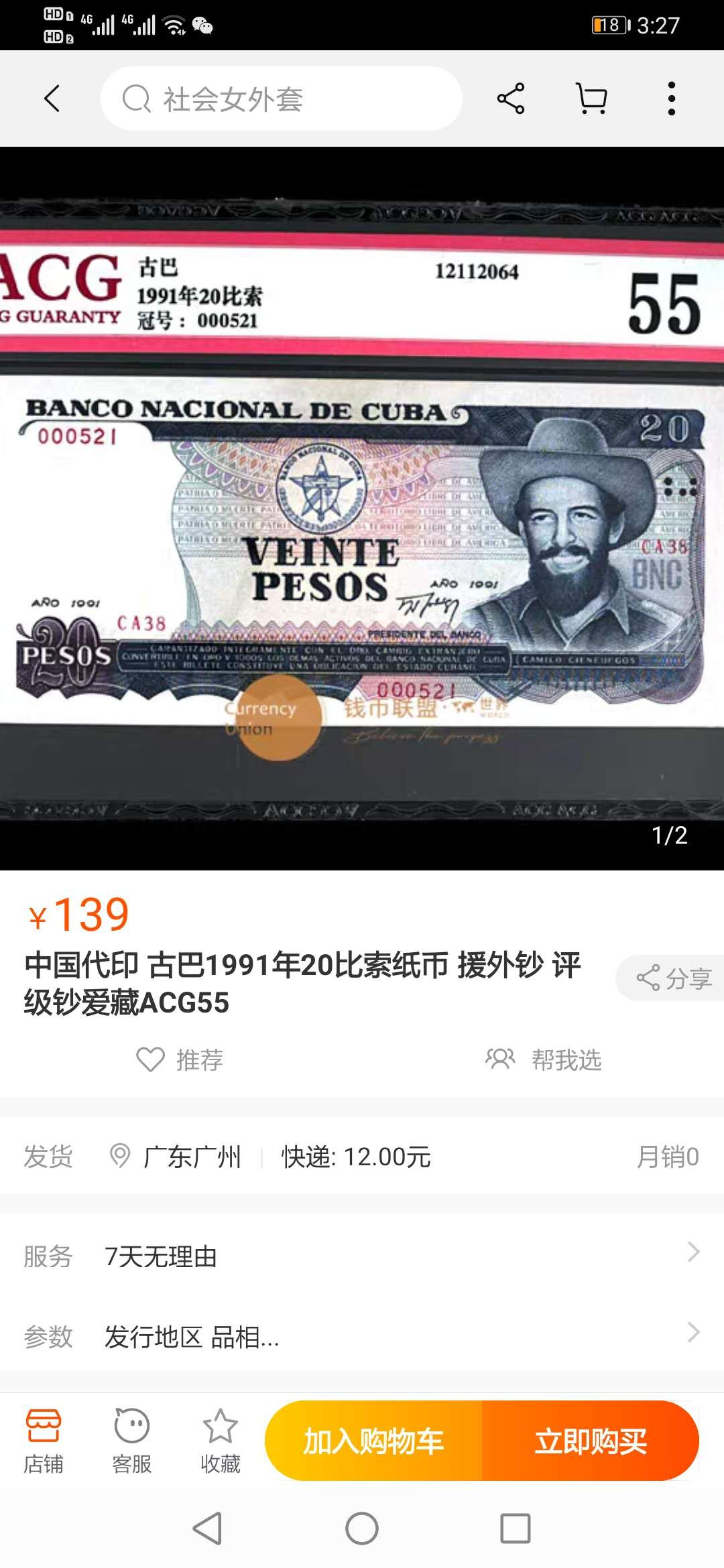Tap the location pin icon next to 广东广州

point(121,1153)
